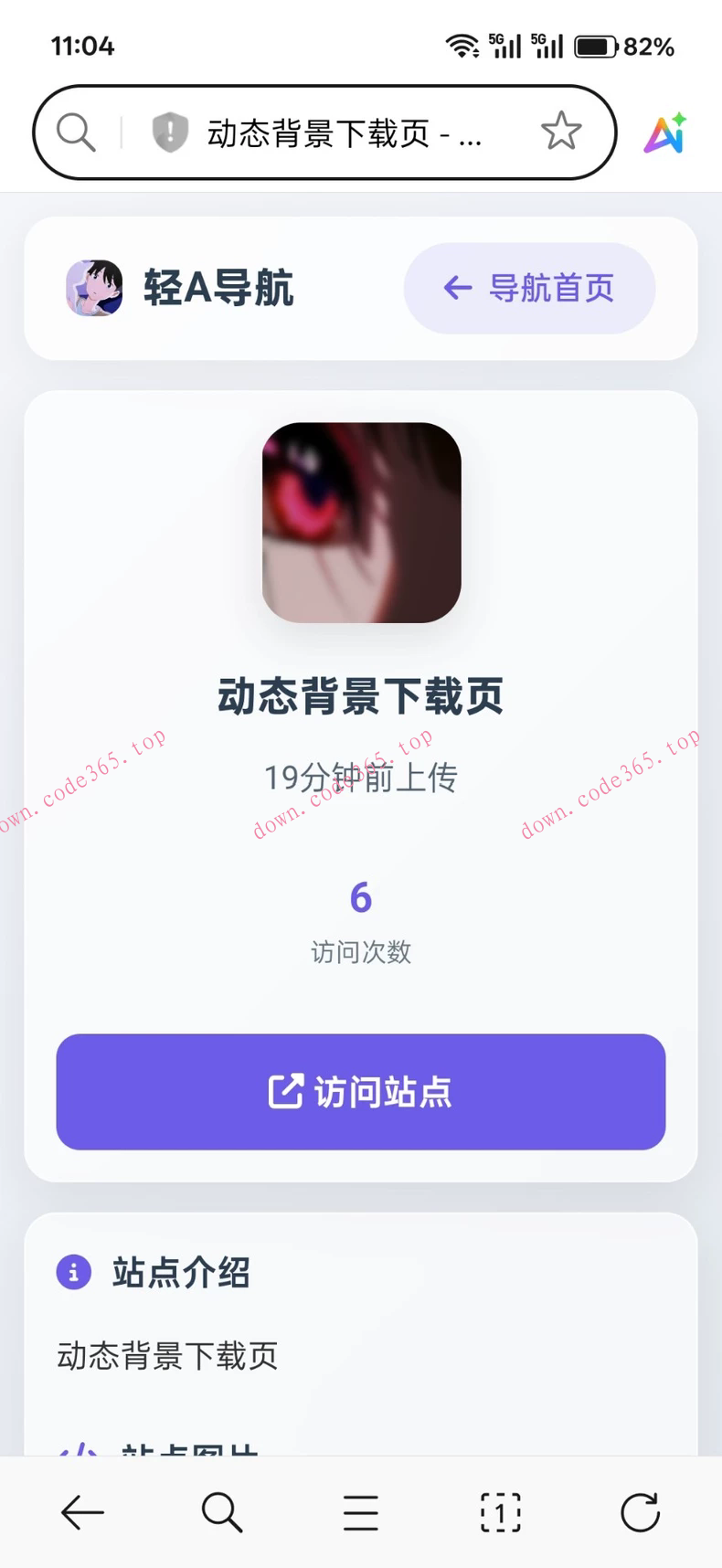
Task: Tap the search magnifier in the address bar
Action: [75, 132]
